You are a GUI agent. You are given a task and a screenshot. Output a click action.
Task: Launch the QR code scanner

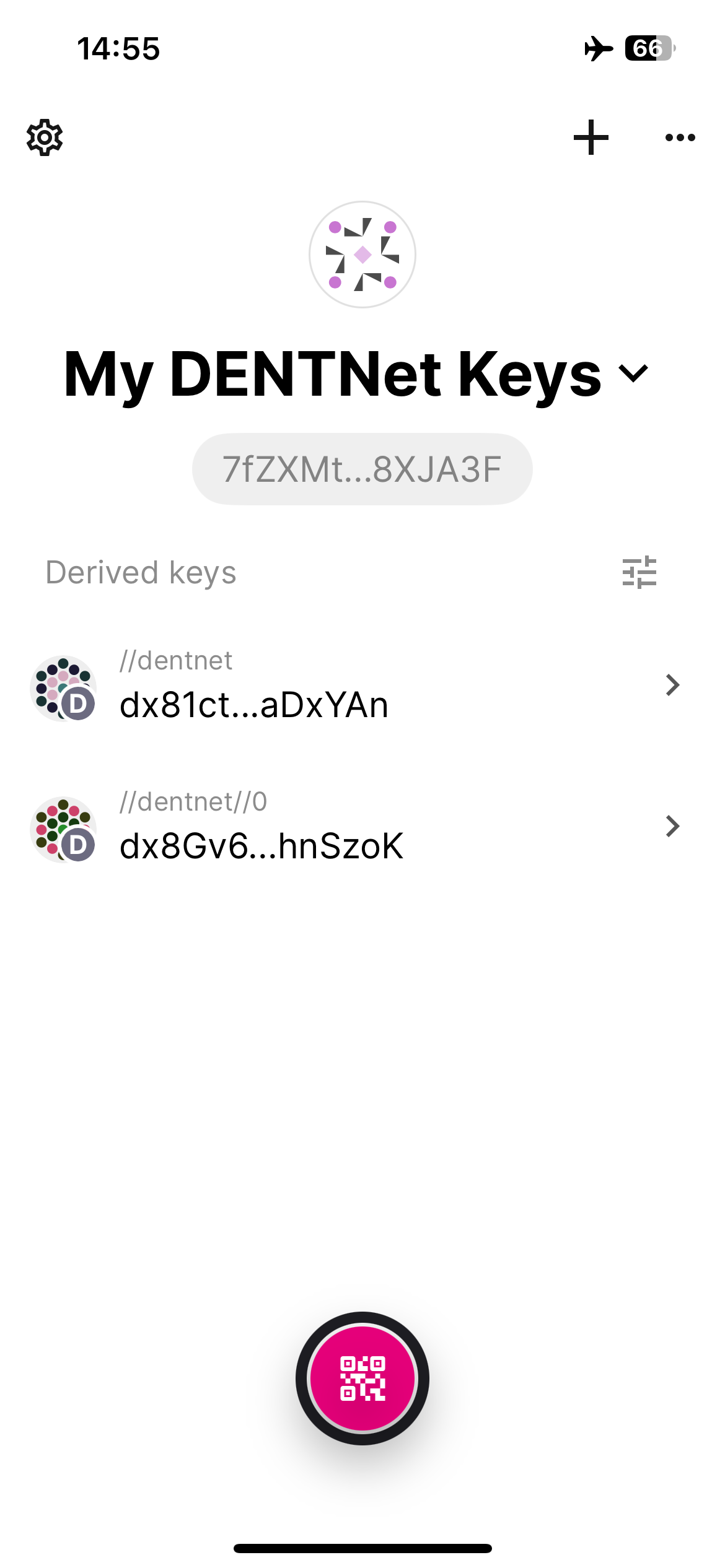coord(362,1379)
